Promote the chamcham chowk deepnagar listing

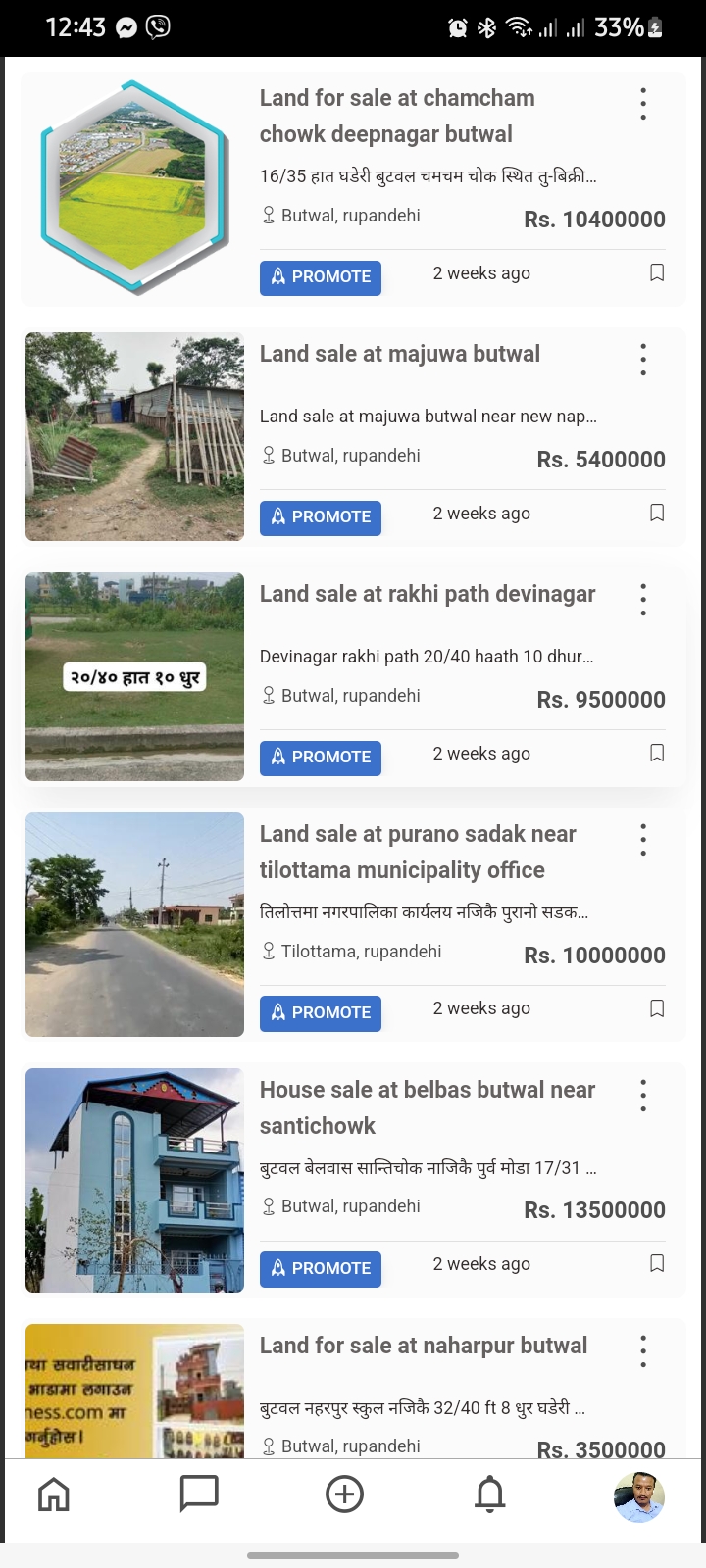pyautogui.click(x=321, y=276)
